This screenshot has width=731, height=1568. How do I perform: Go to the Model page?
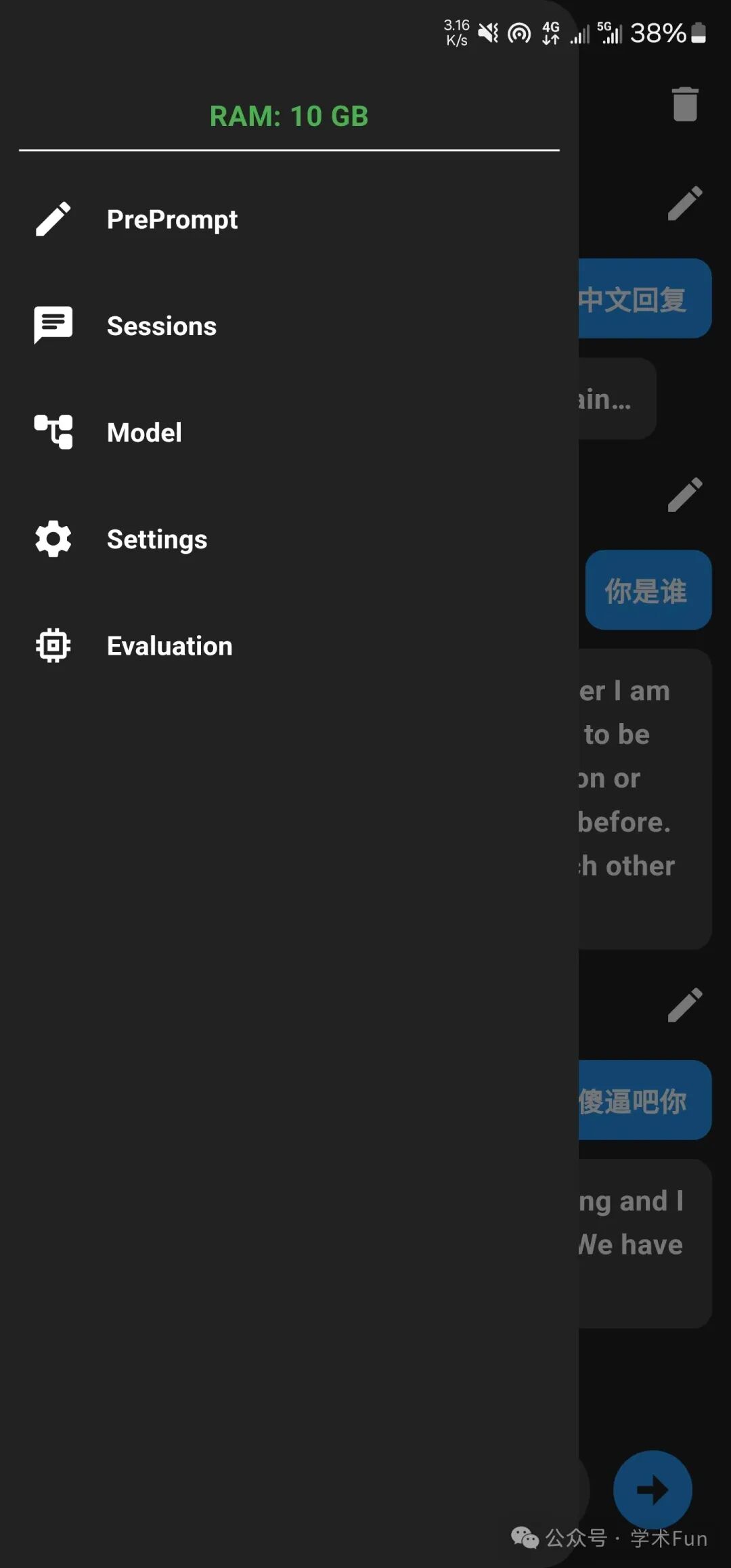pos(144,433)
